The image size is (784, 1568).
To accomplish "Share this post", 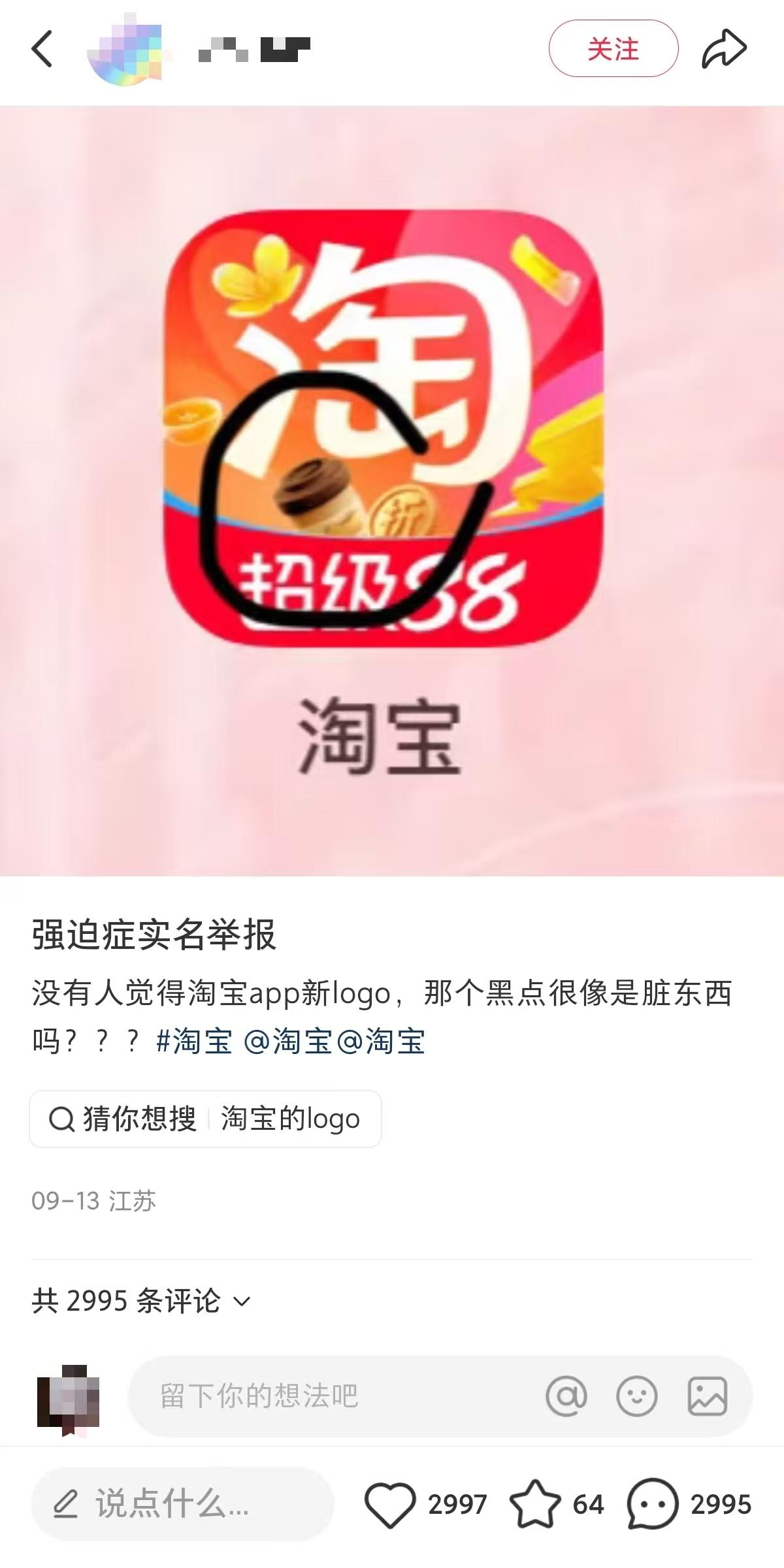I will [724, 49].
